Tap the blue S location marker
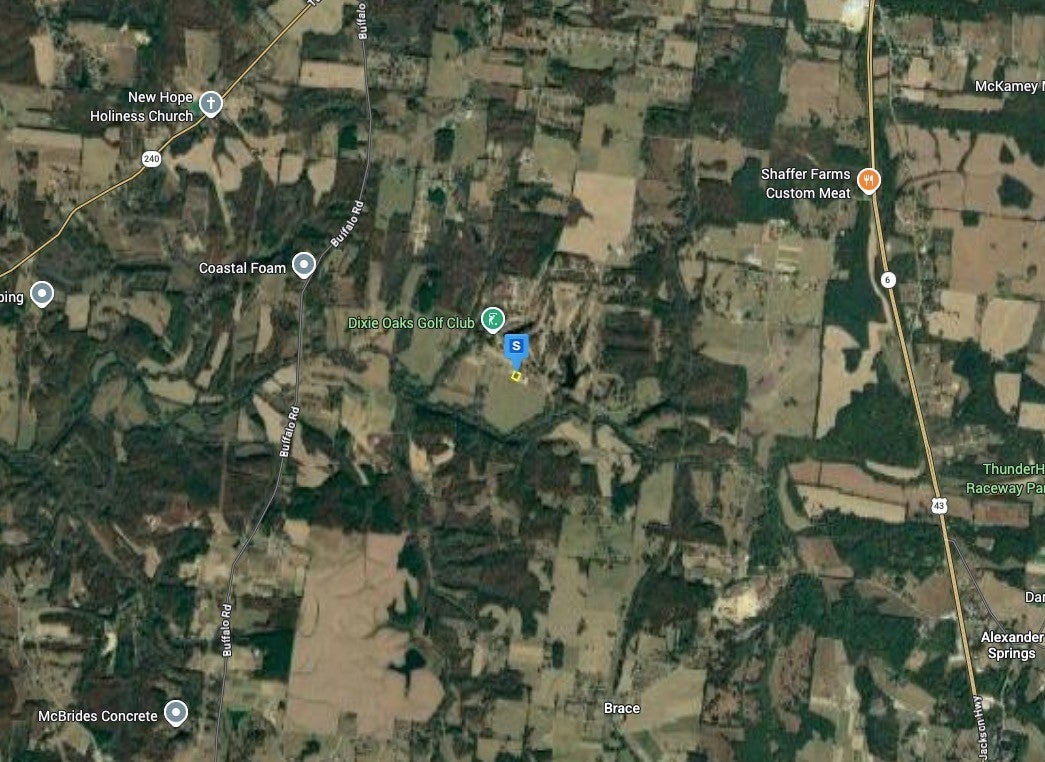 coord(516,347)
